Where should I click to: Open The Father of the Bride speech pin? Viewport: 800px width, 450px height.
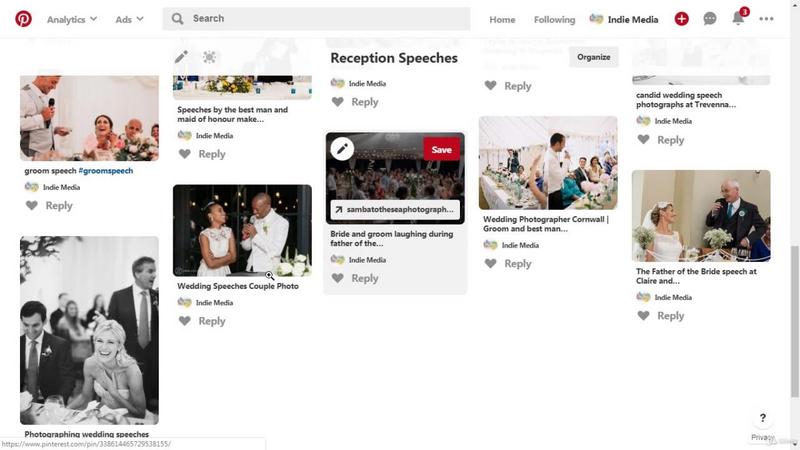pyautogui.click(x=700, y=215)
